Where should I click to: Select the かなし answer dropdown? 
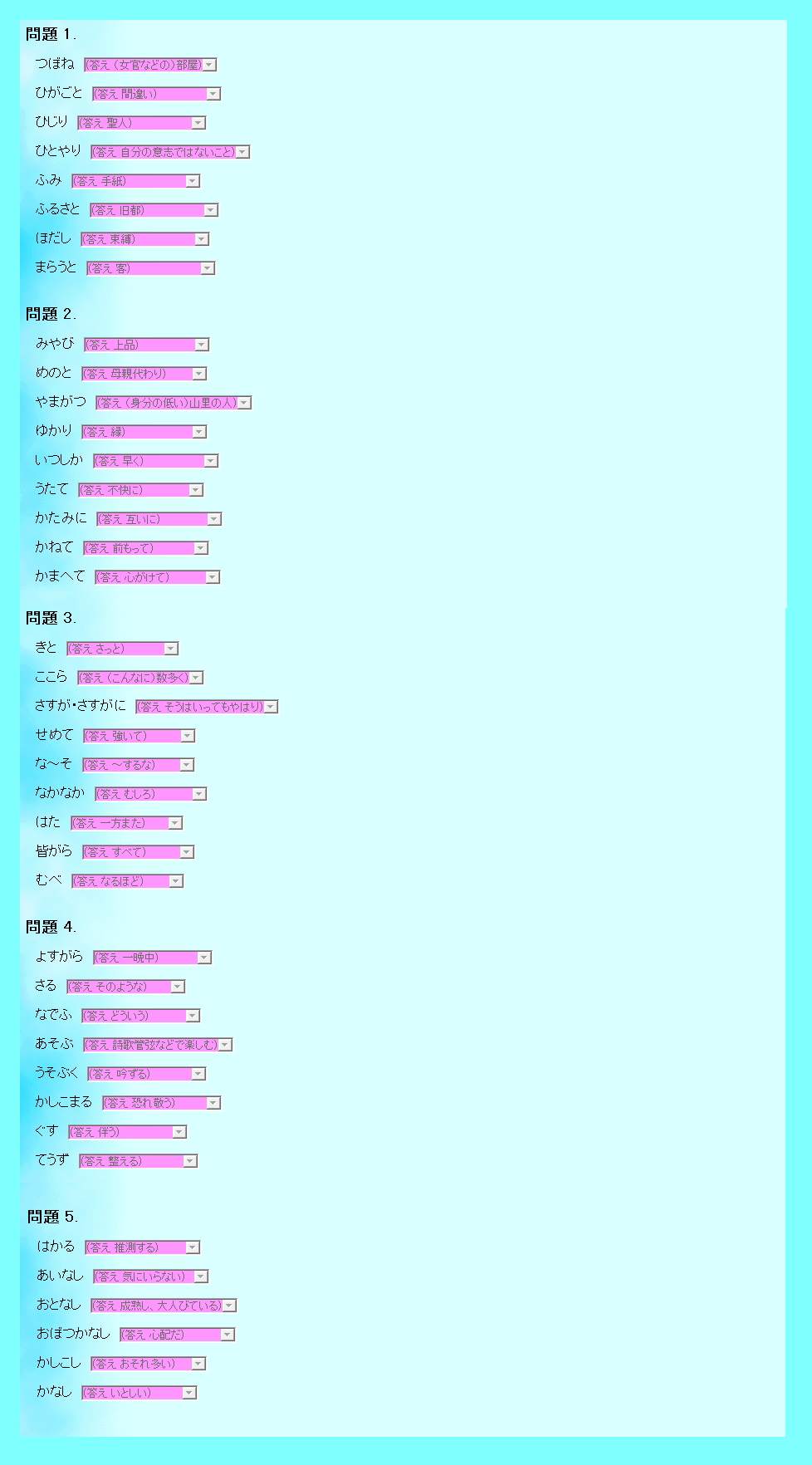(139, 1393)
